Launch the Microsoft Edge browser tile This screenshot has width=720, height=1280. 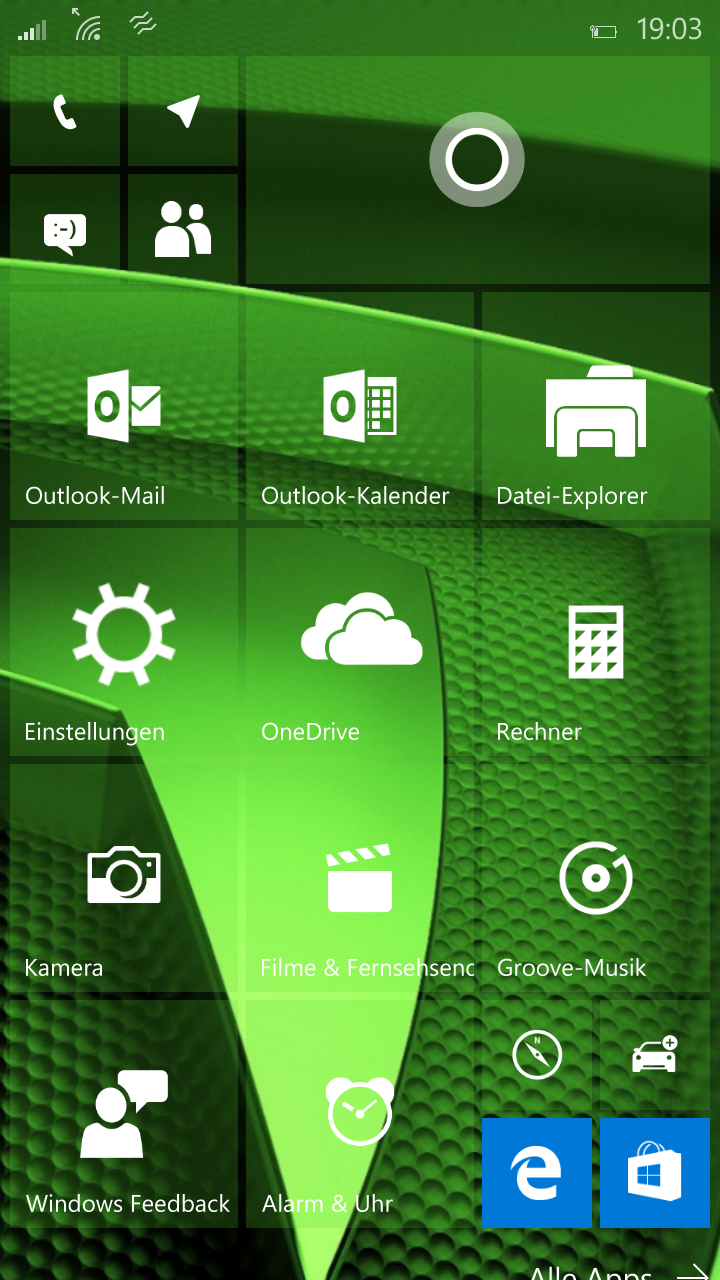pyautogui.click(x=537, y=1173)
